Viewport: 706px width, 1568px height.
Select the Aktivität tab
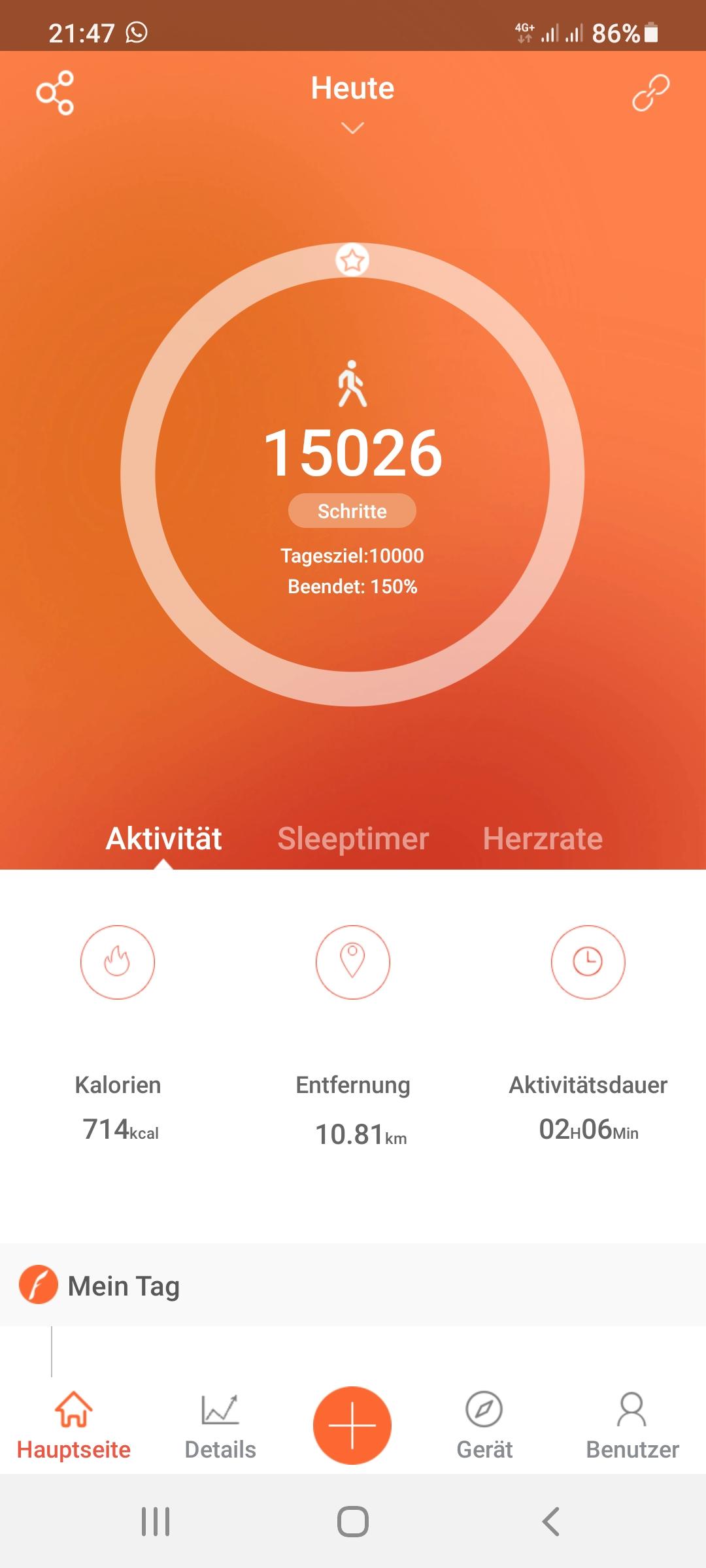164,838
